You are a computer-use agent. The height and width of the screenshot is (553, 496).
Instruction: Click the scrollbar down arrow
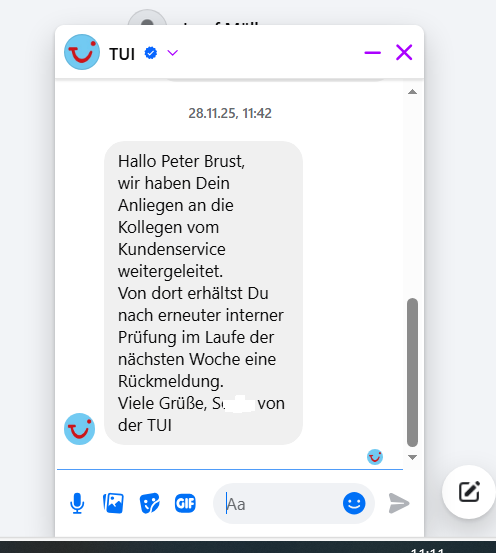[x=412, y=457]
